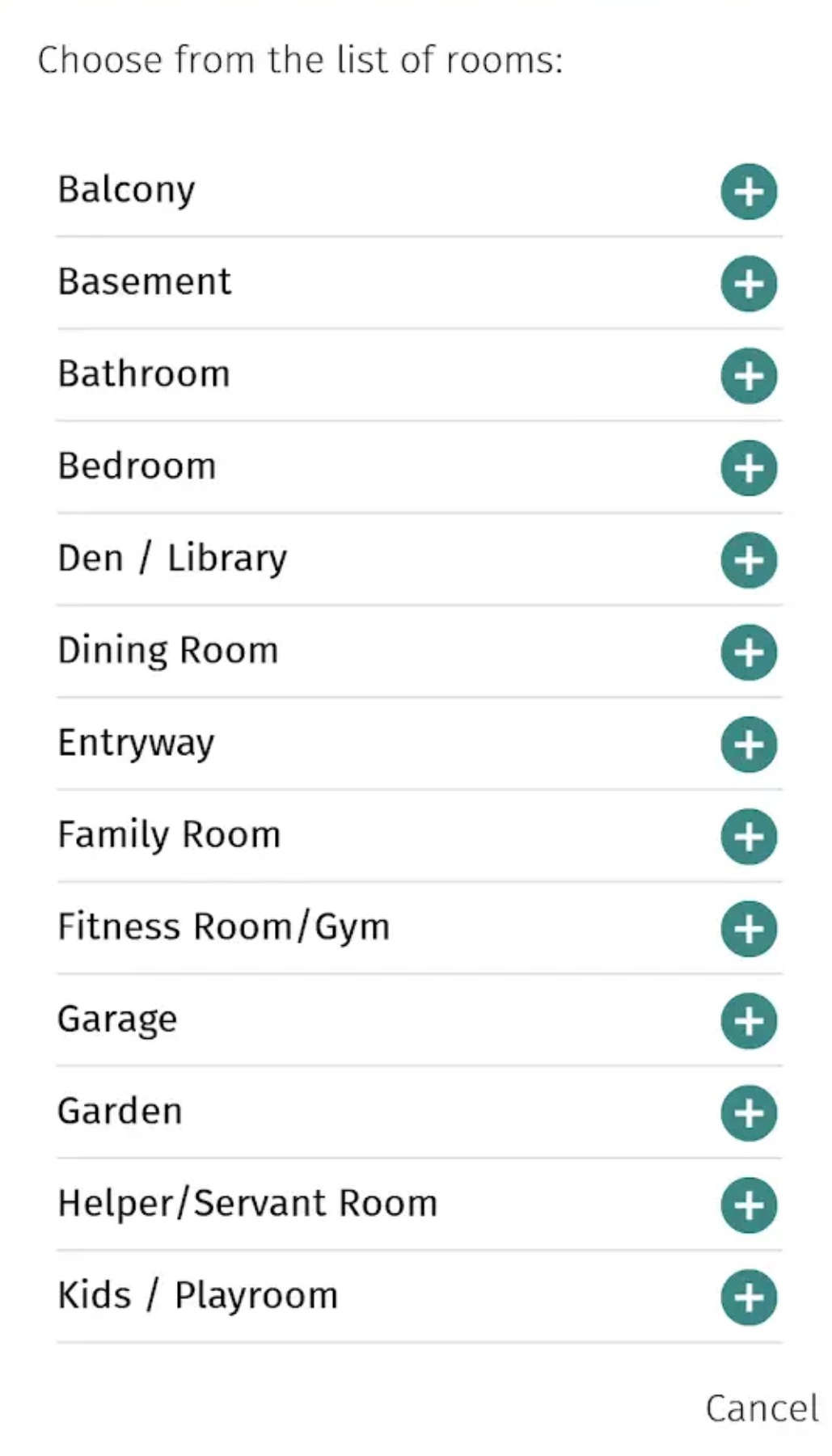Viewport: 832px width, 1456px height.
Task: Add the Helper/Servant Room
Action: click(x=749, y=1205)
